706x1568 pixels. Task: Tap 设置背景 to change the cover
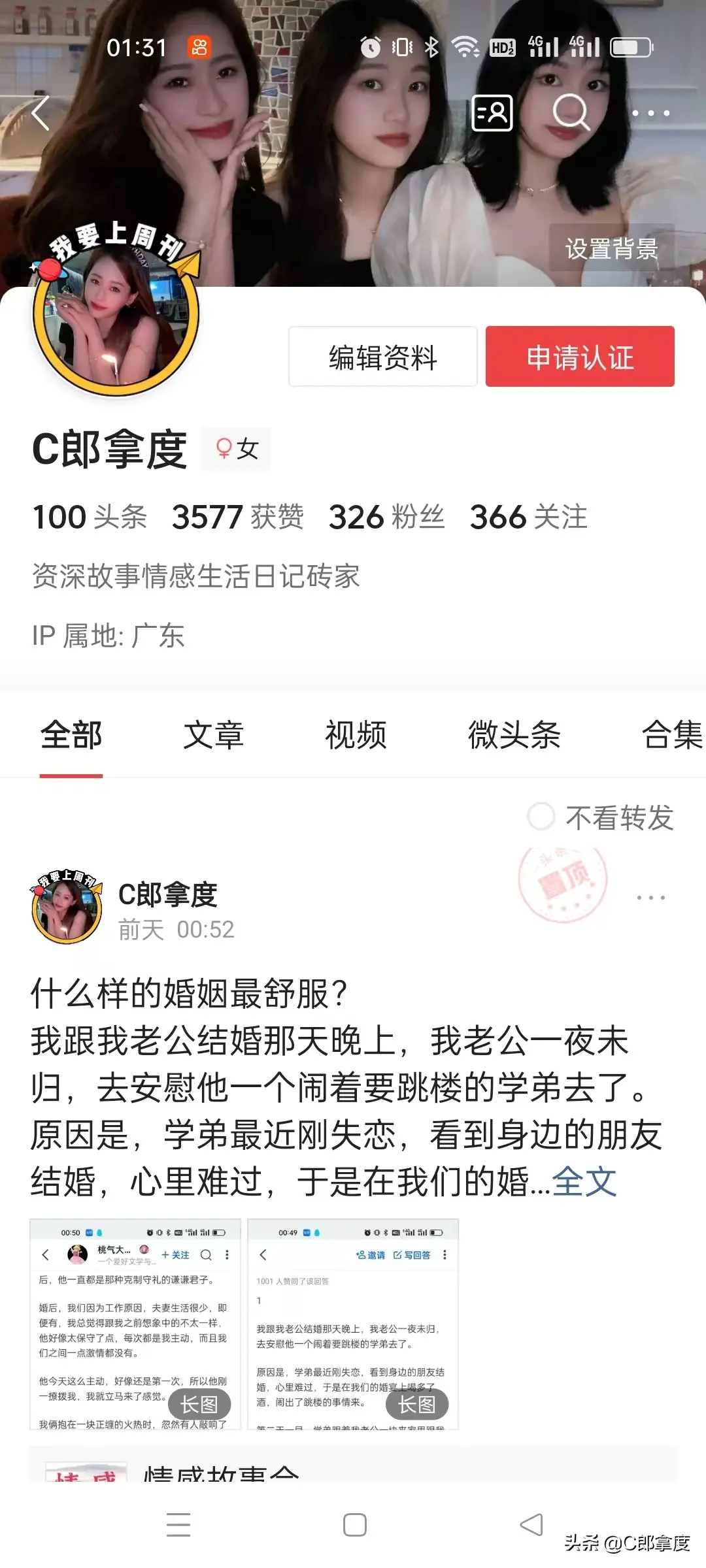click(611, 248)
